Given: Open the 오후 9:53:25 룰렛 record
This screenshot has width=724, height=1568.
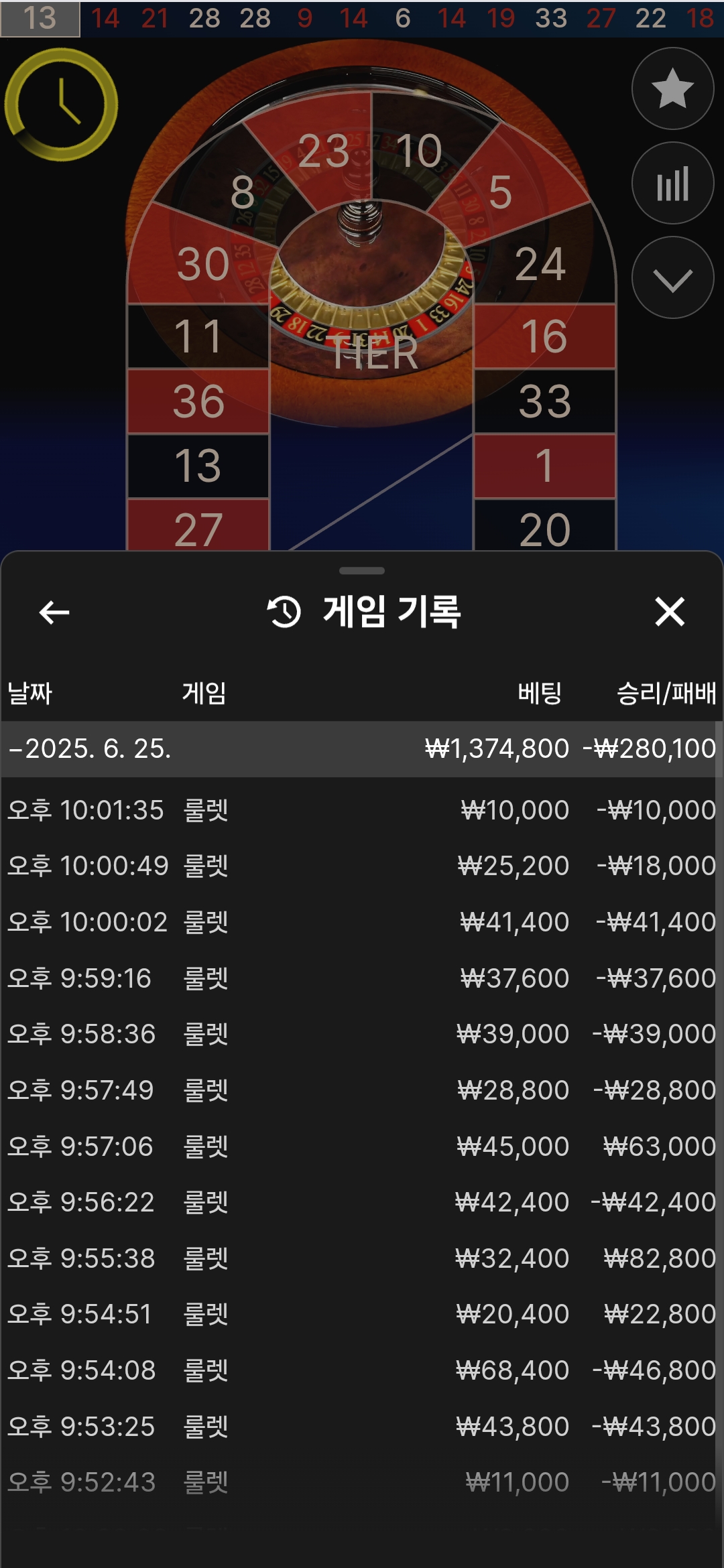Looking at the screenshot, I should [362, 1427].
